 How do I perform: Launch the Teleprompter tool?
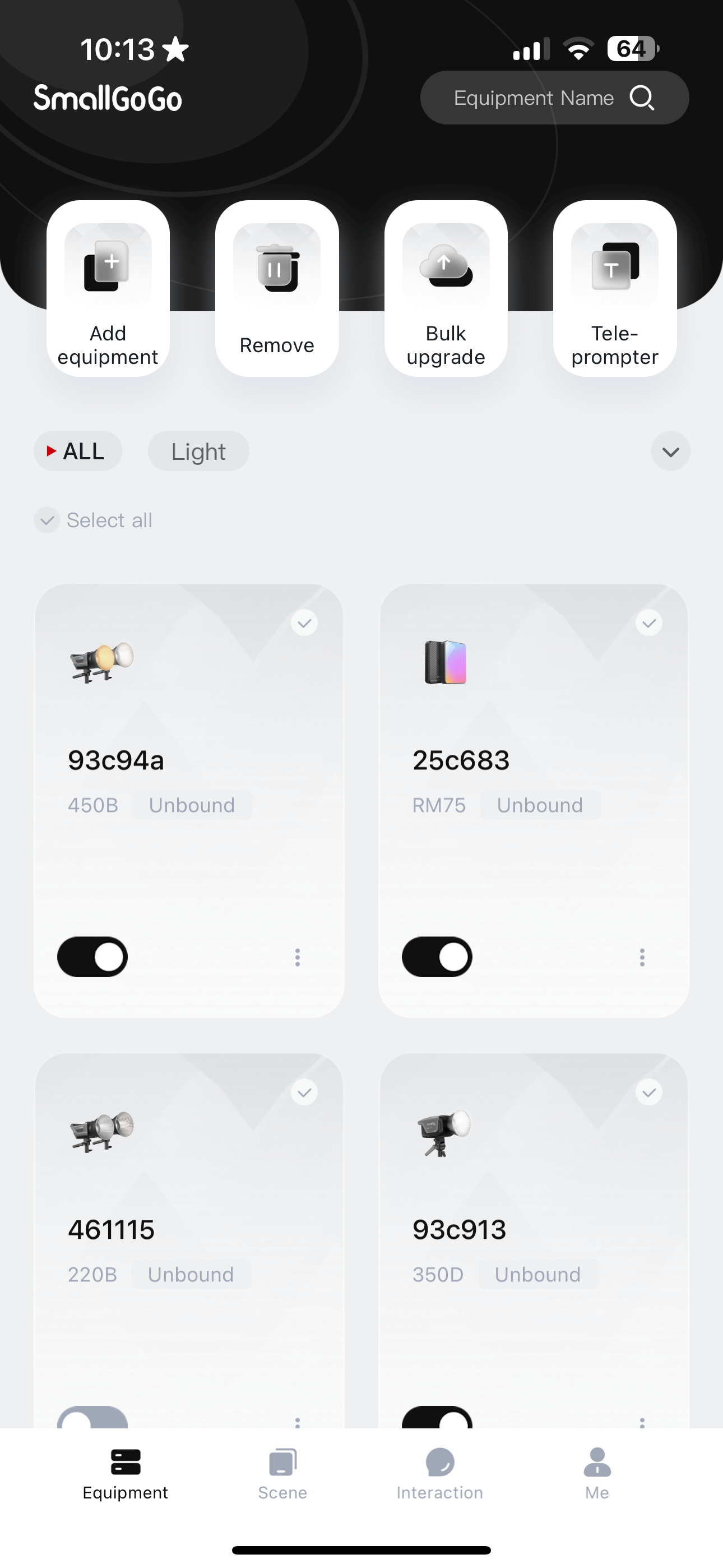[614, 288]
